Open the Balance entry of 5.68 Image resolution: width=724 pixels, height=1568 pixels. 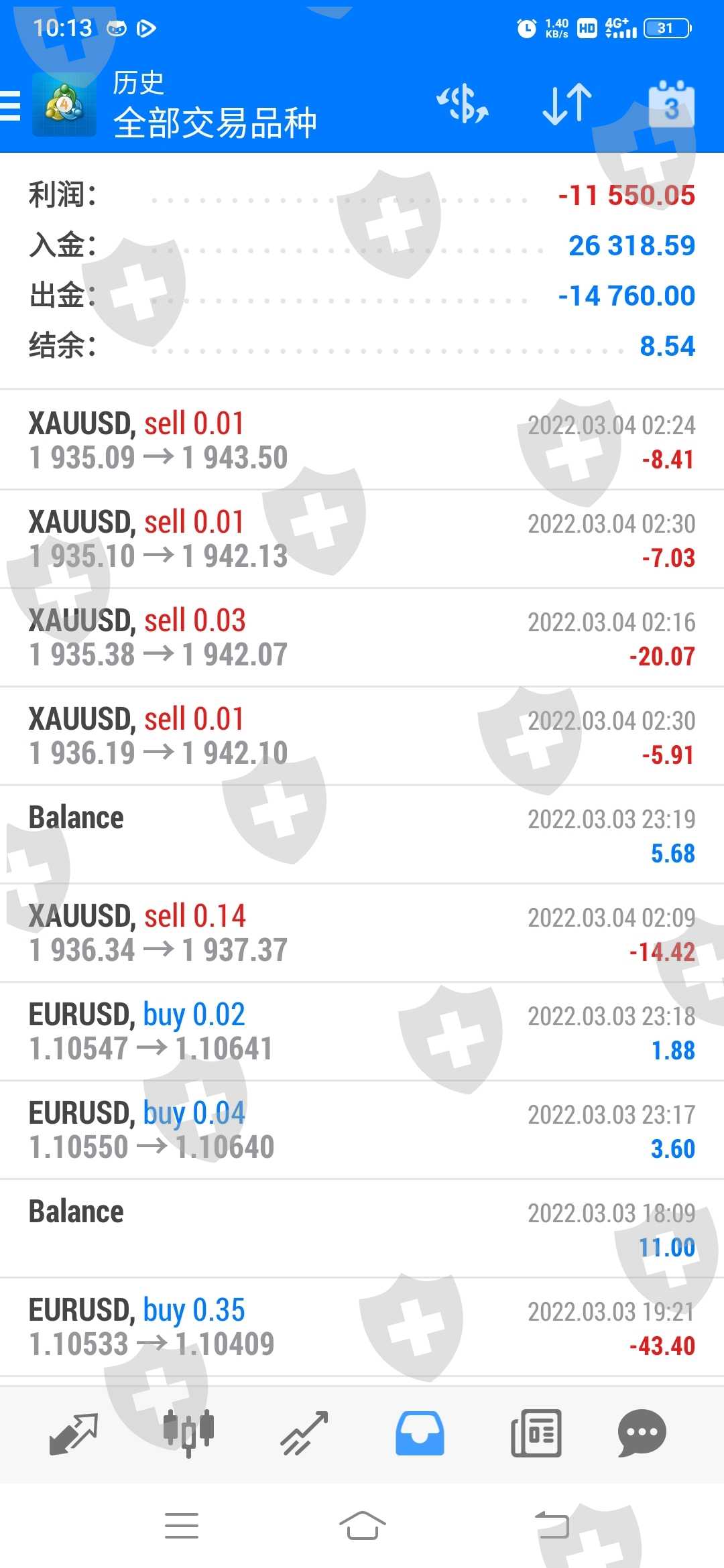(x=362, y=835)
